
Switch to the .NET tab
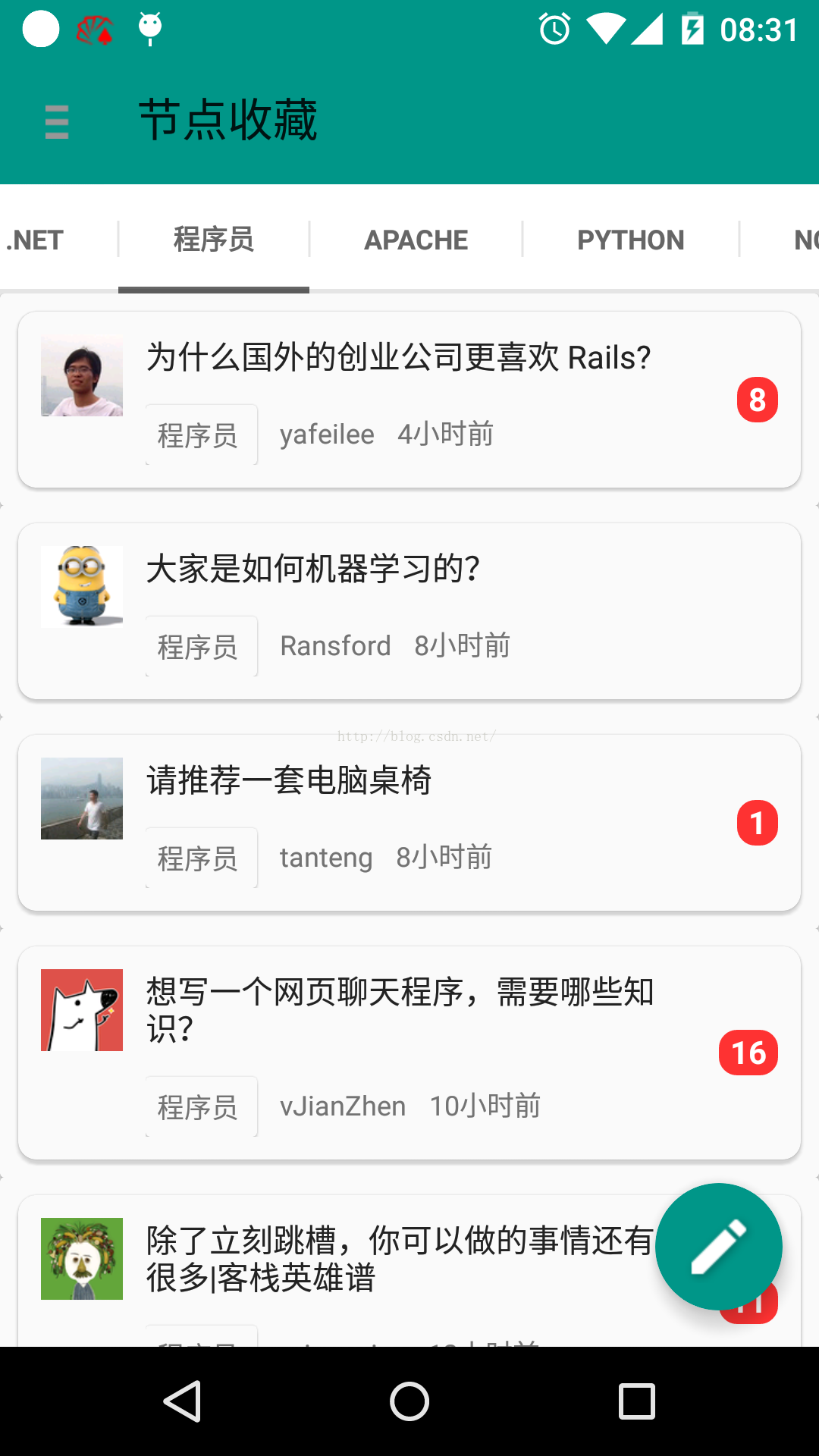click(x=36, y=240)
